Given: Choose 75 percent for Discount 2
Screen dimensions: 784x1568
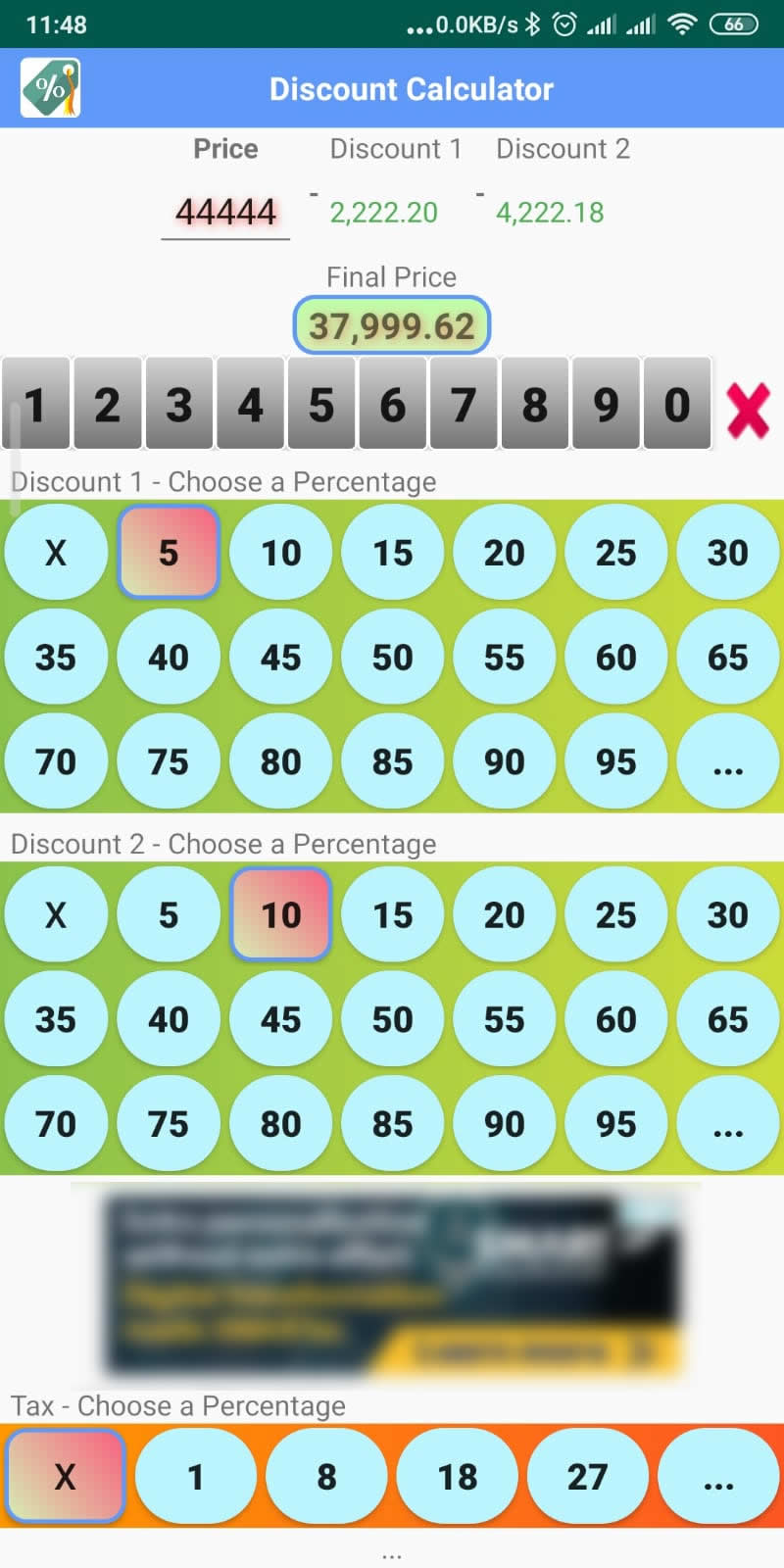Looking at the screenshot, I should tap(168, 1123).
